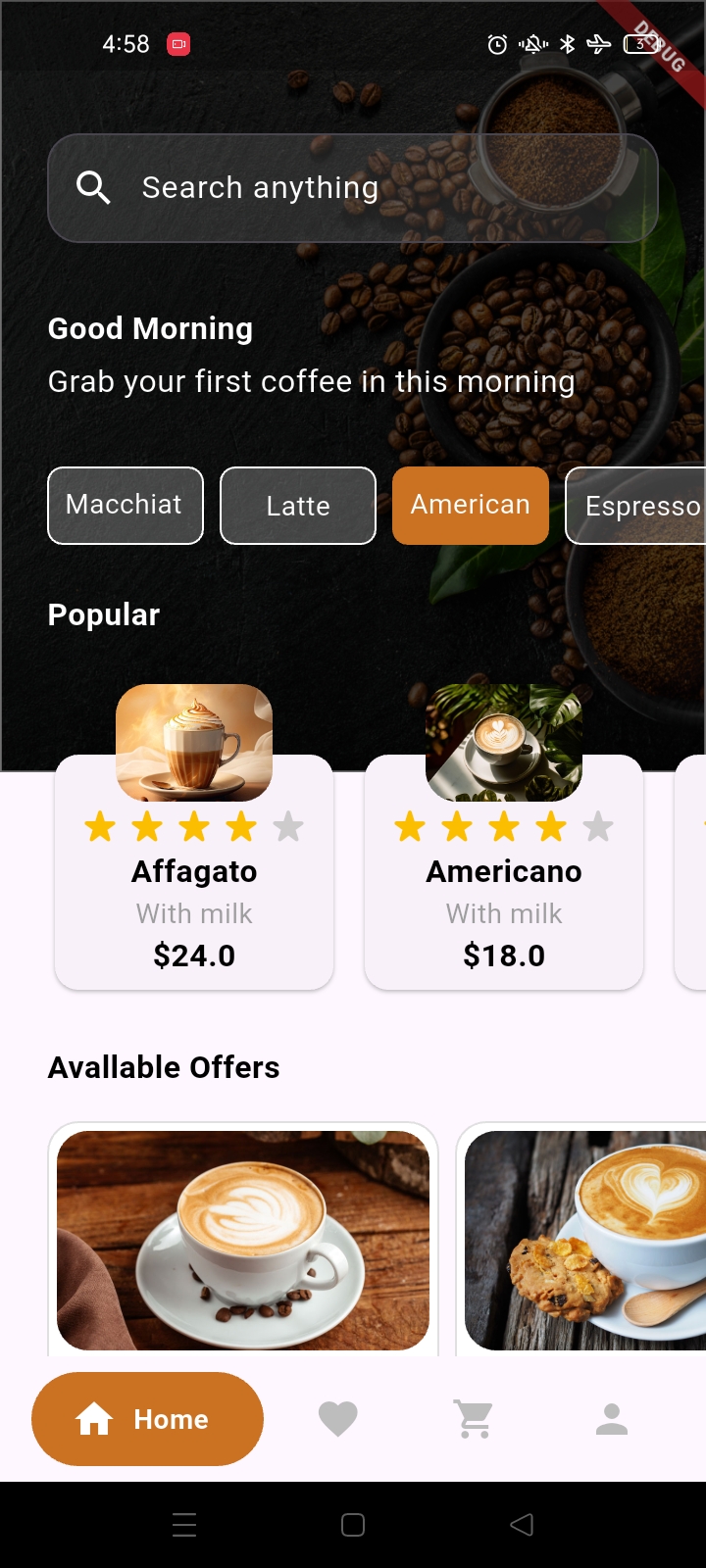The width and height of the screenshot is (706, 1568).
Task: Switch to the profile tab
Action: point(612,1419)
